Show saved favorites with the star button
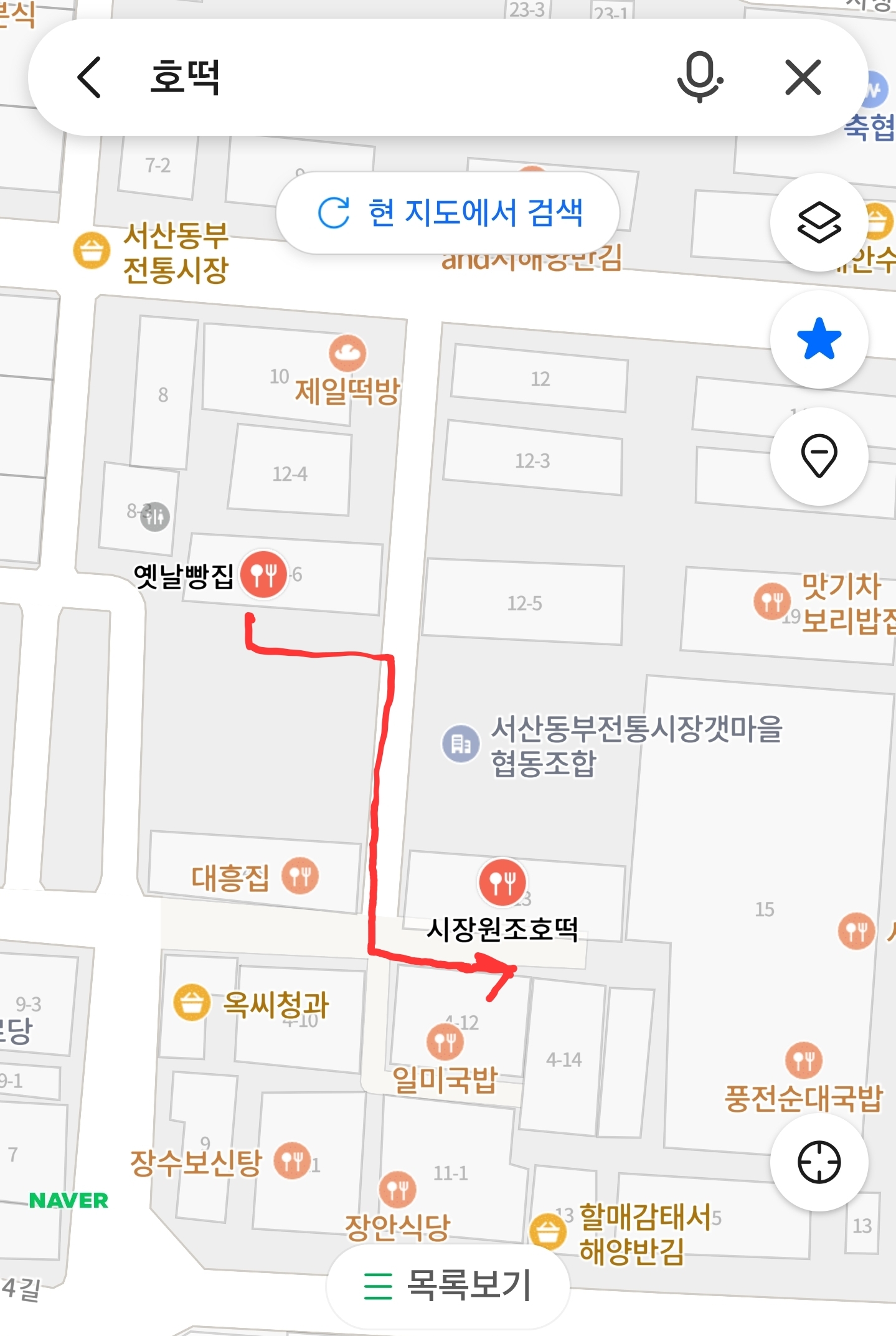Viewport: 896px width, 1336px height. click(818, 339)
